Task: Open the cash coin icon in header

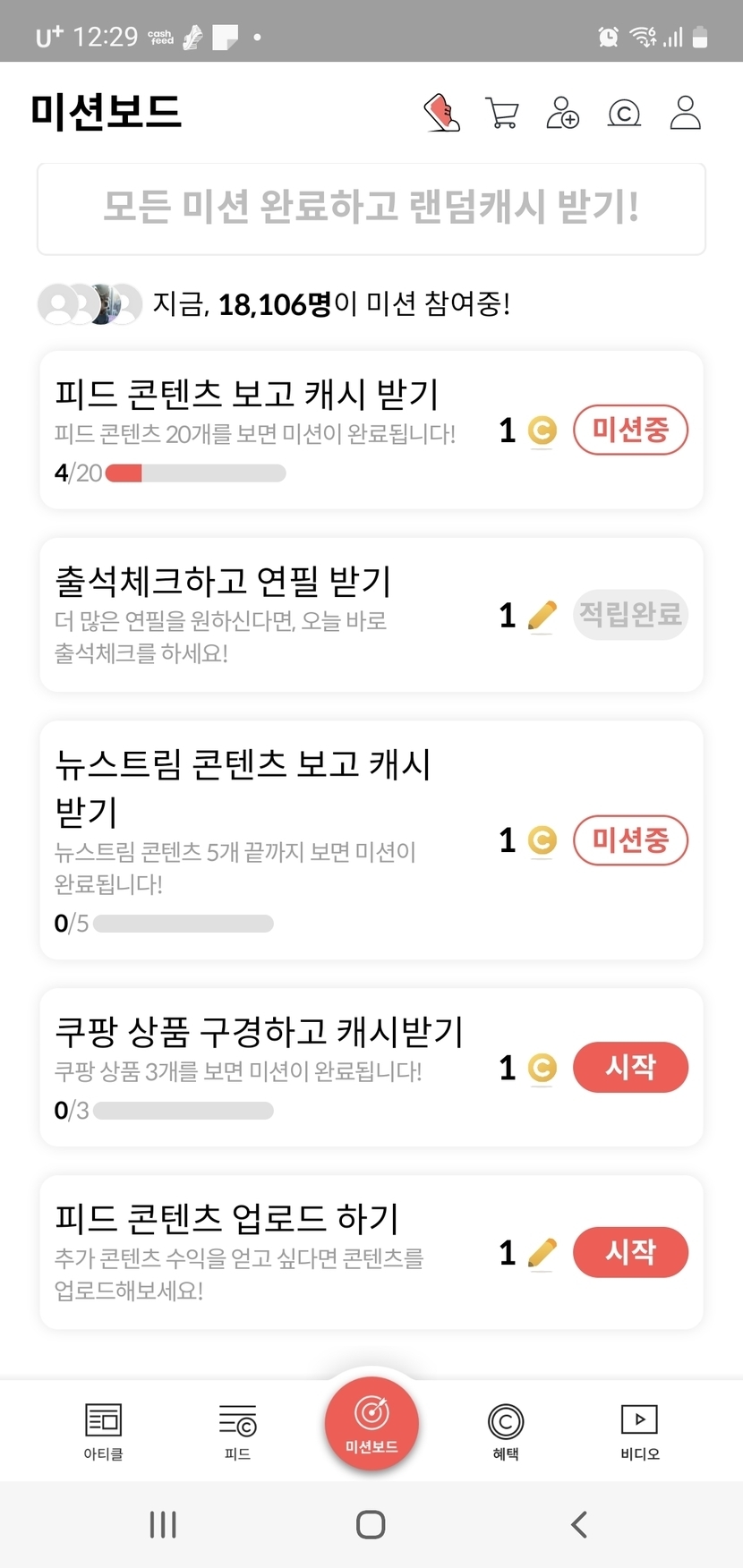Action: pyautogui.click(x=624, y=114)
